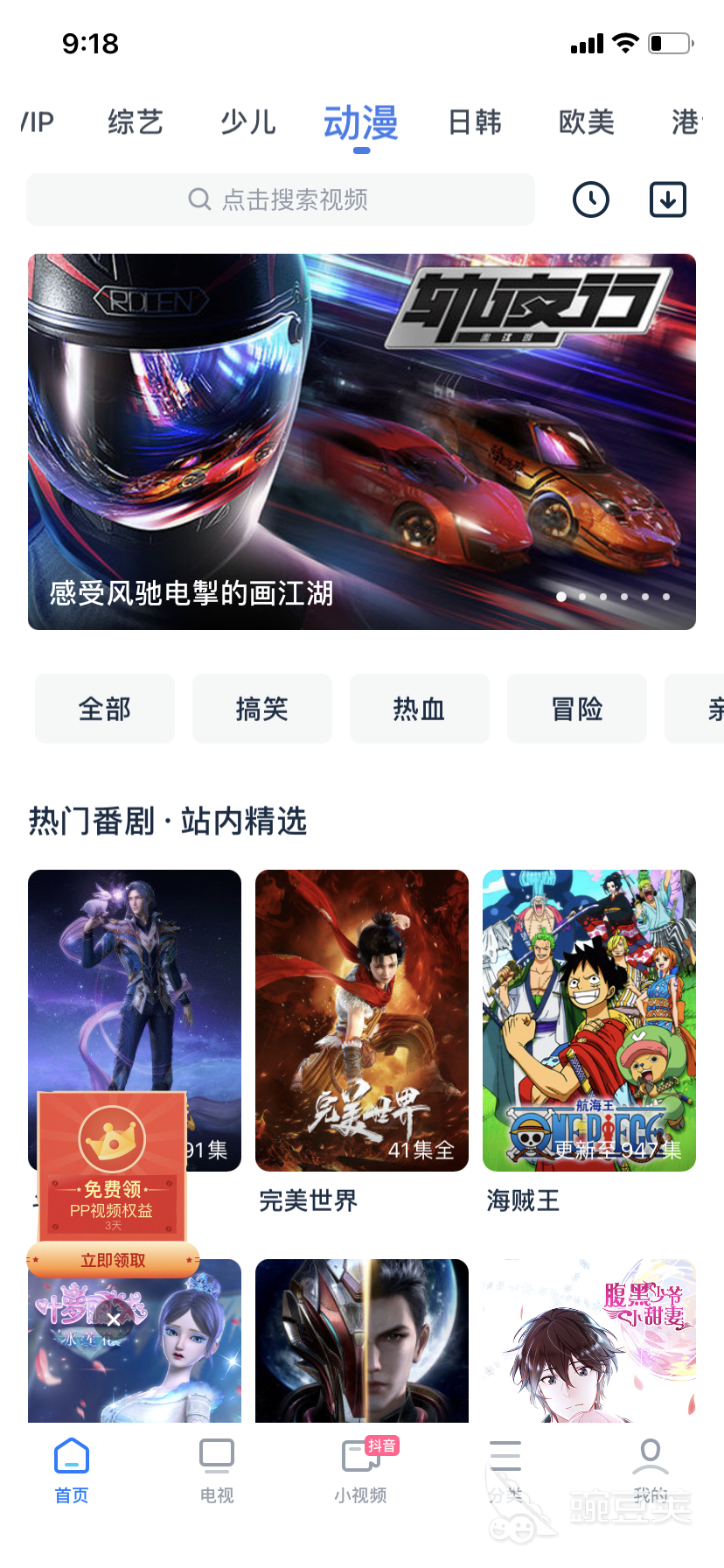Switch to the 综艺 tab
This screenshot has width=724, height=1568.
(136, 122)
